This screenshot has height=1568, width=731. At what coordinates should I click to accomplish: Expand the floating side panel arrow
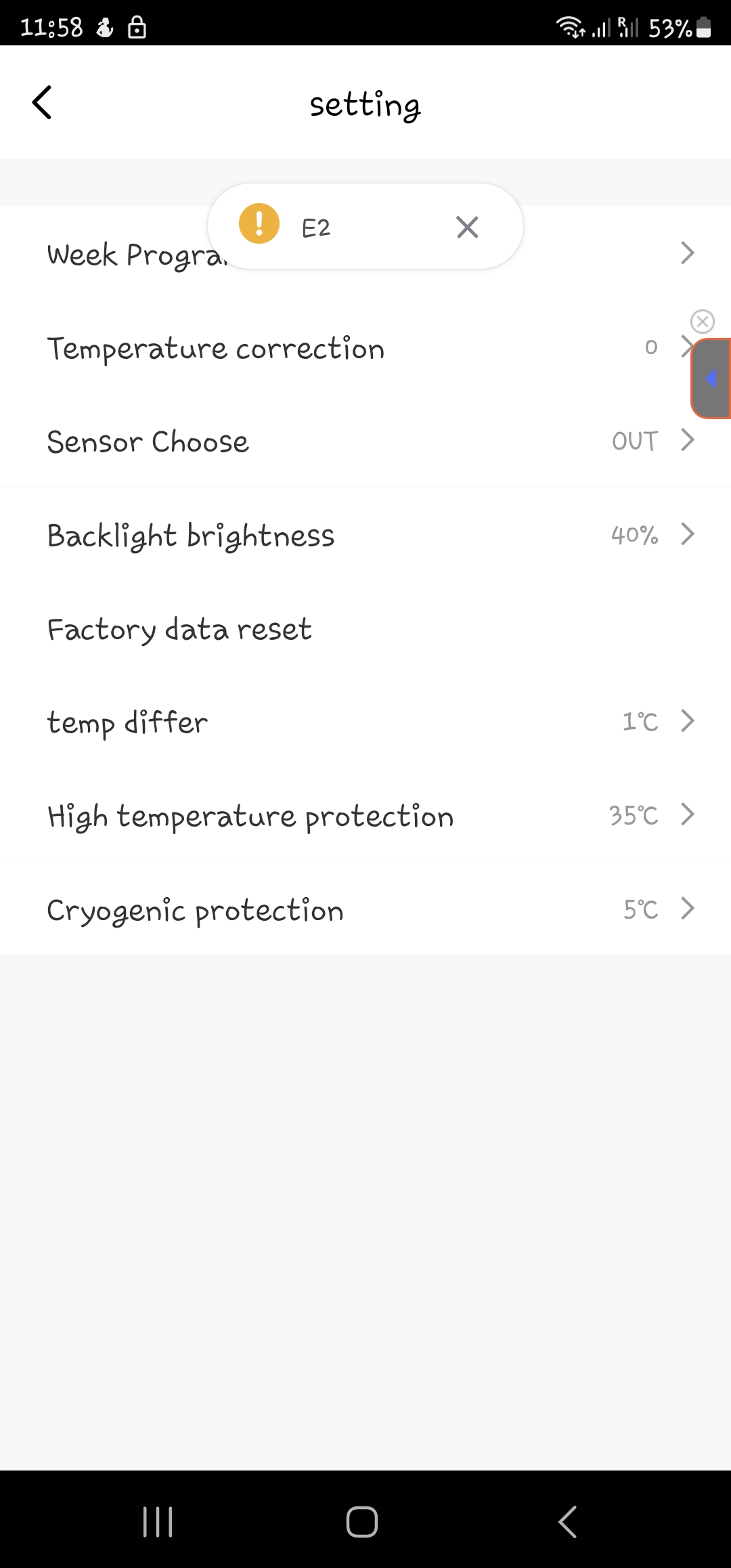point(711,378)
